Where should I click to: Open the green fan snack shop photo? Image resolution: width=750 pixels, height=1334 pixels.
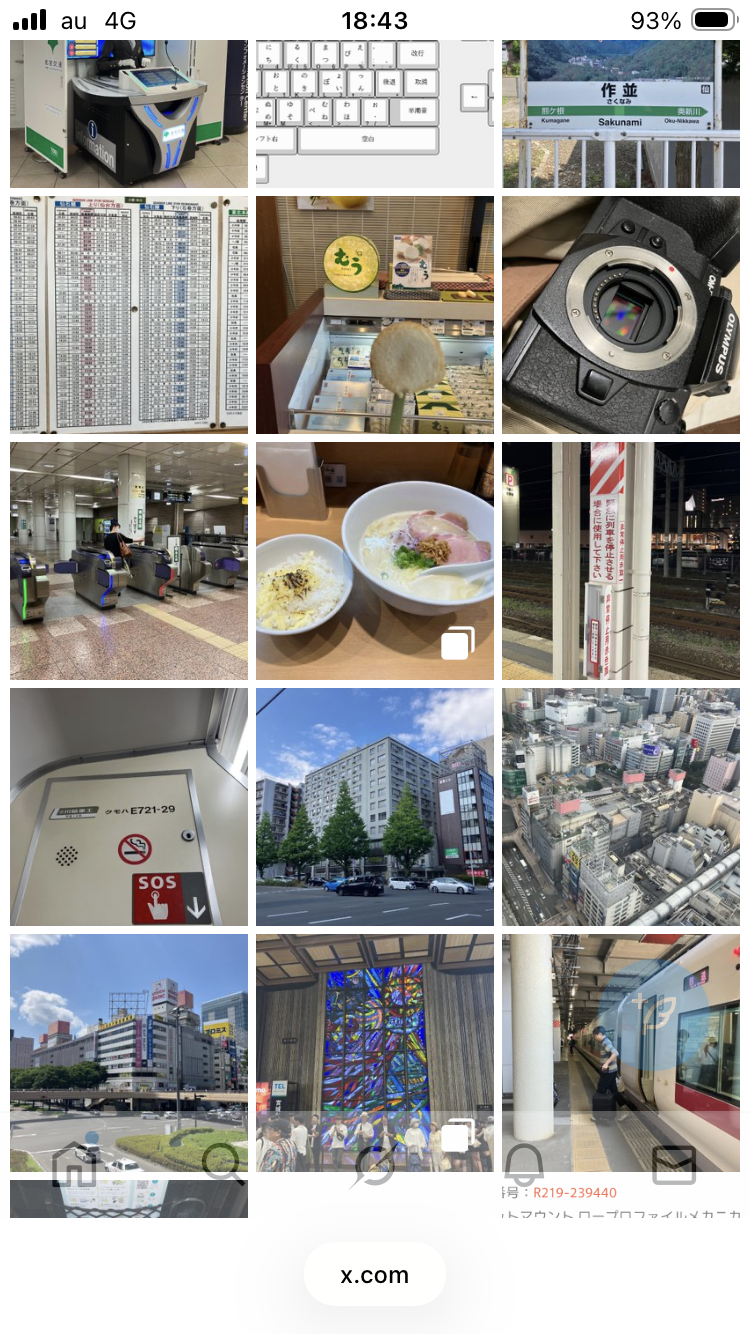pos(375,315)
